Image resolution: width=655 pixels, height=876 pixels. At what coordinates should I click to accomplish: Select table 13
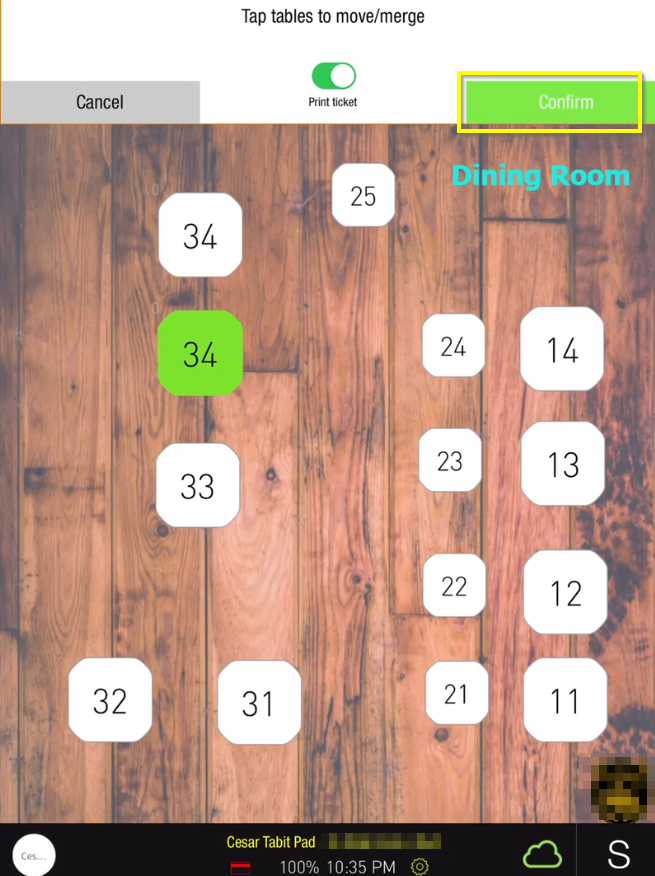563,463
